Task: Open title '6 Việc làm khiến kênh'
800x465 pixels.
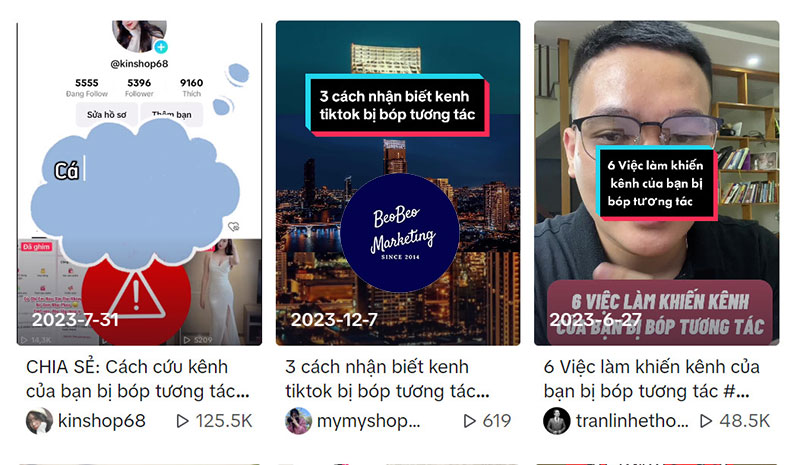Action: [652, 379]
